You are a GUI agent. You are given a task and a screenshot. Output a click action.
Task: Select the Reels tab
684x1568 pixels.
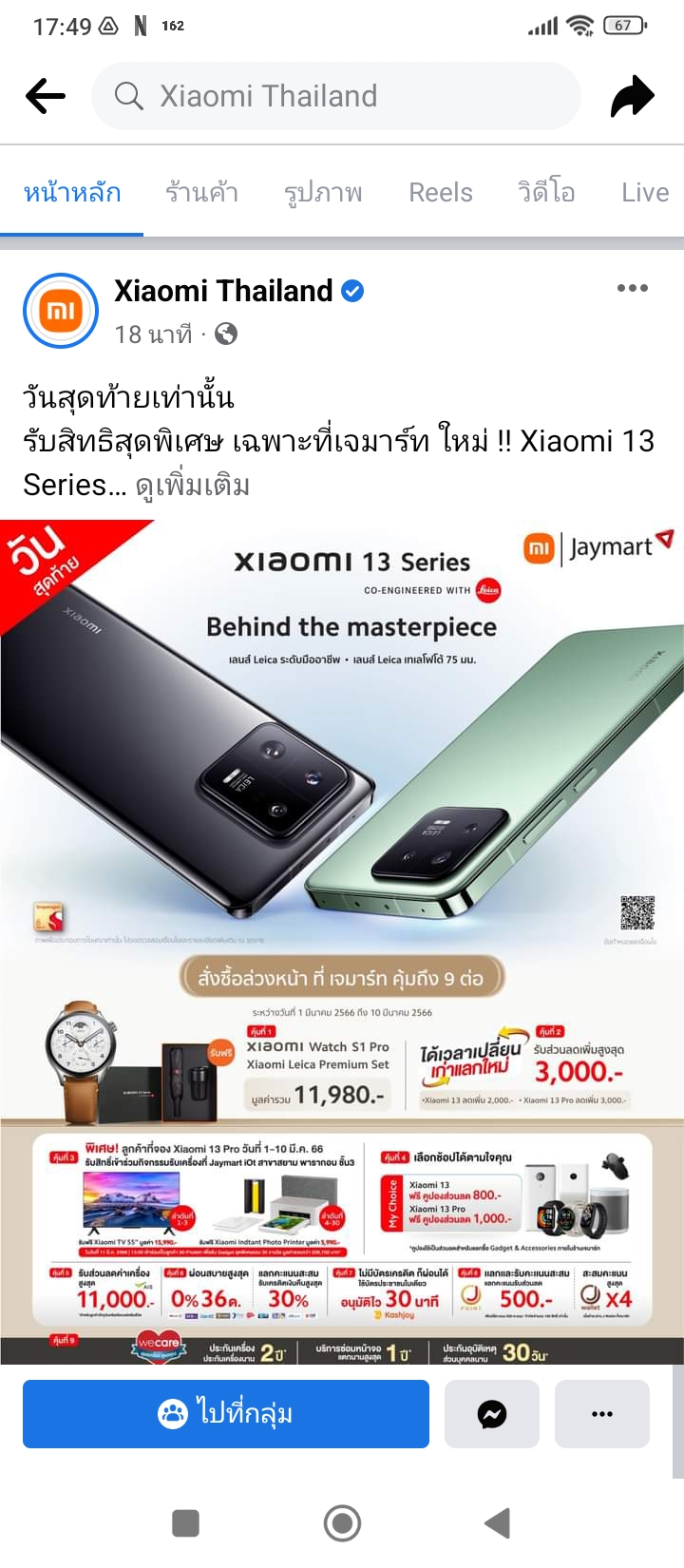pos(441,193)
